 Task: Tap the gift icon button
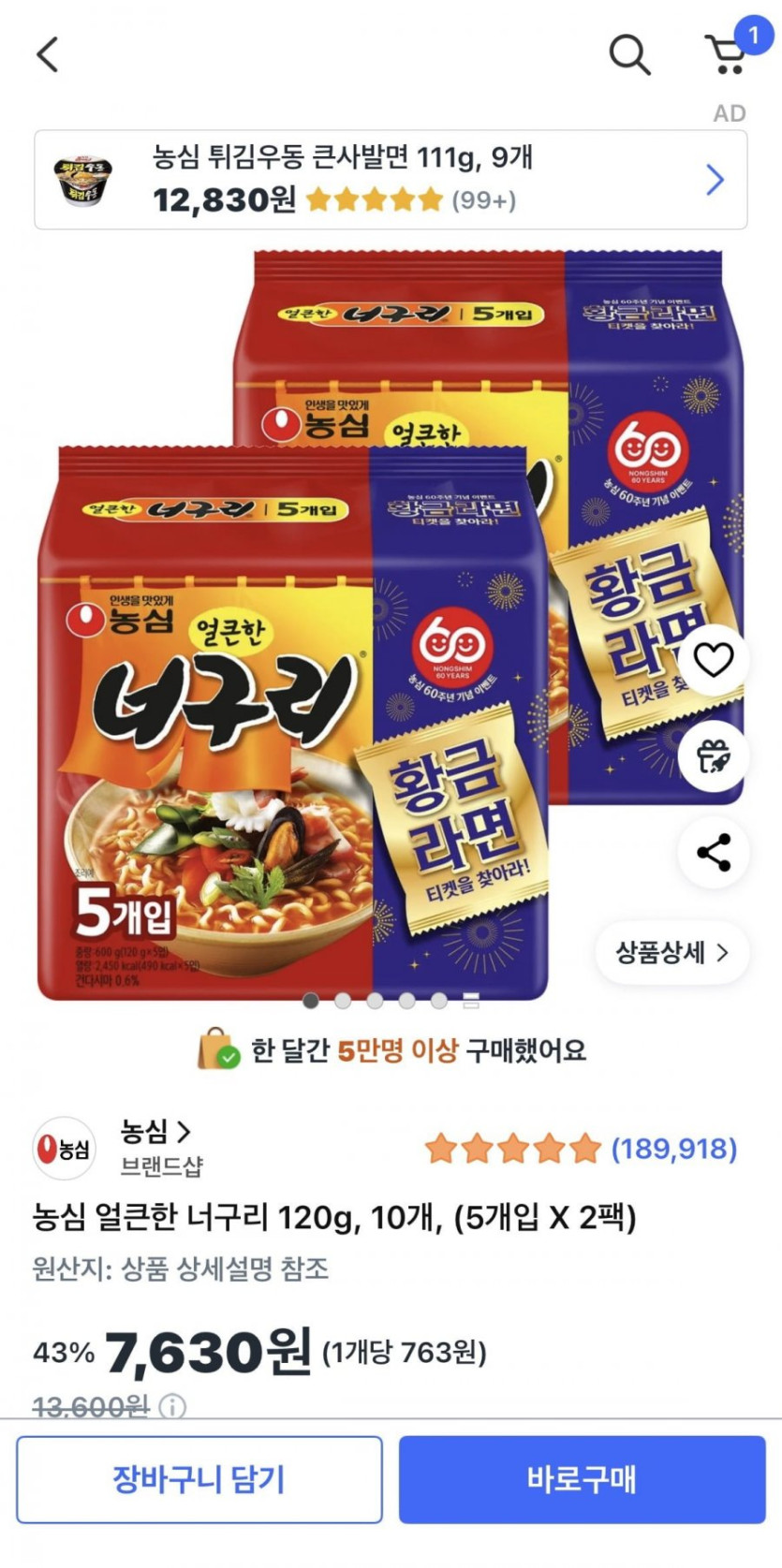(x=714, y=756)
